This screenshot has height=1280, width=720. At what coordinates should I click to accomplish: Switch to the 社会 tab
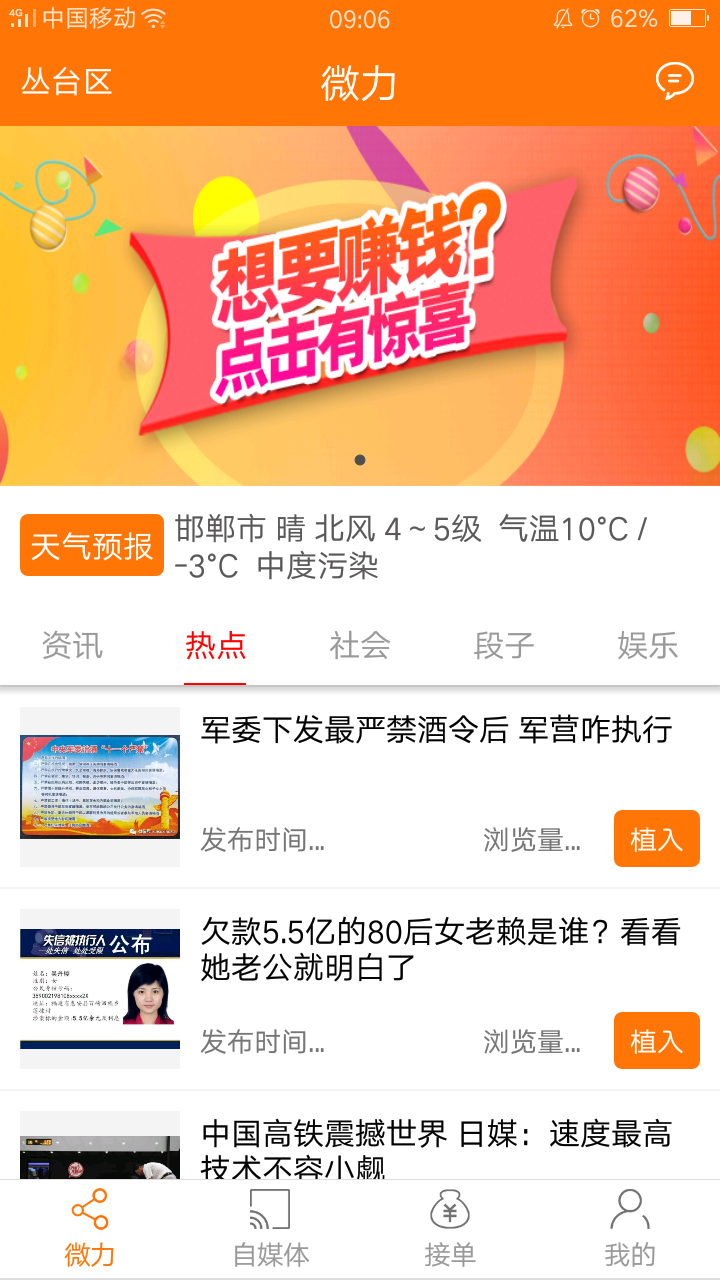[358, 647]
